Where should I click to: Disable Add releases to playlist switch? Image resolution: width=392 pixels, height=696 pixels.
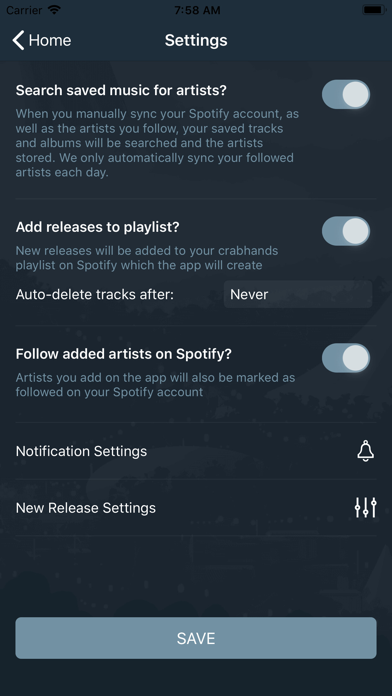click(346, 231)
